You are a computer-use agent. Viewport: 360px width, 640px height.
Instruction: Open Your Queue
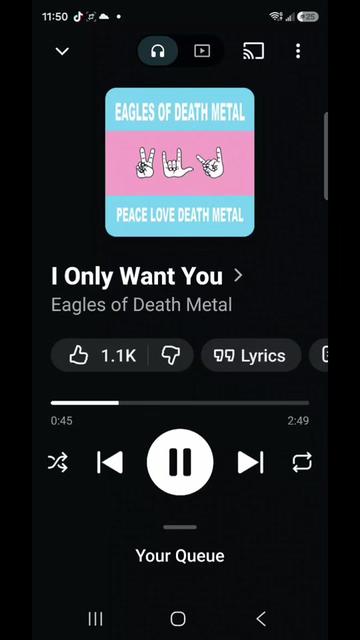point(180,556)
